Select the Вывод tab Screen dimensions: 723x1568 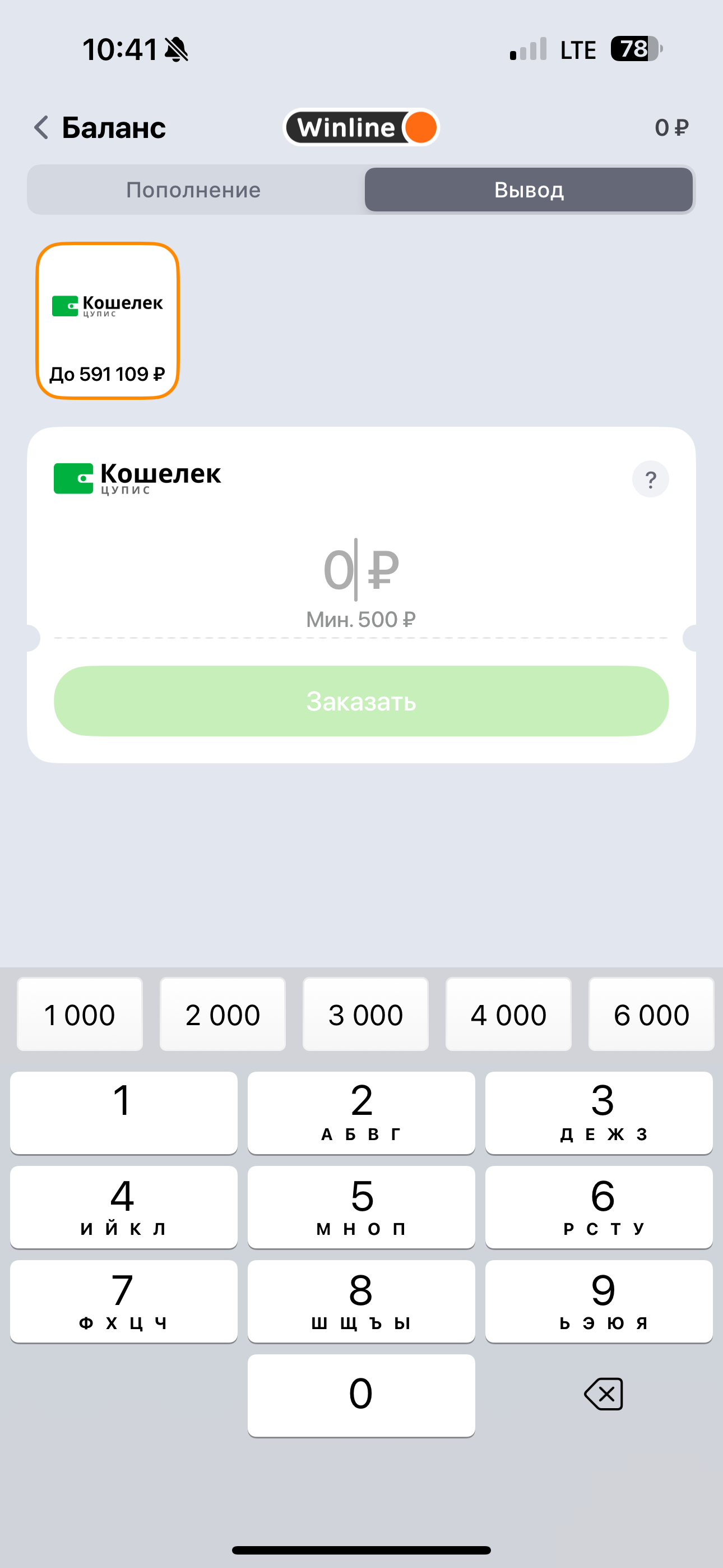pyautogui.click(x=529, y=190)
